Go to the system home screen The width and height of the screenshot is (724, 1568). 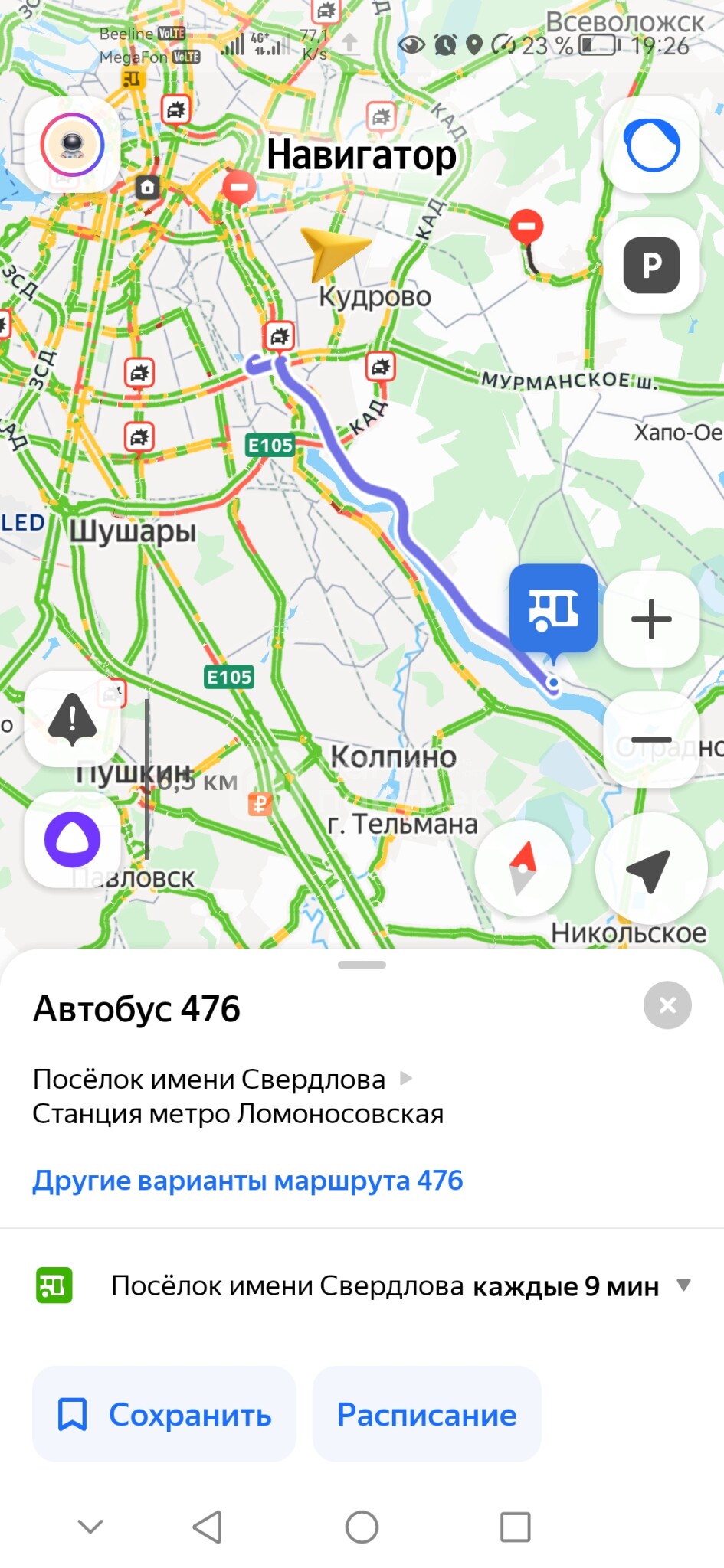(x=362, y=1527)
